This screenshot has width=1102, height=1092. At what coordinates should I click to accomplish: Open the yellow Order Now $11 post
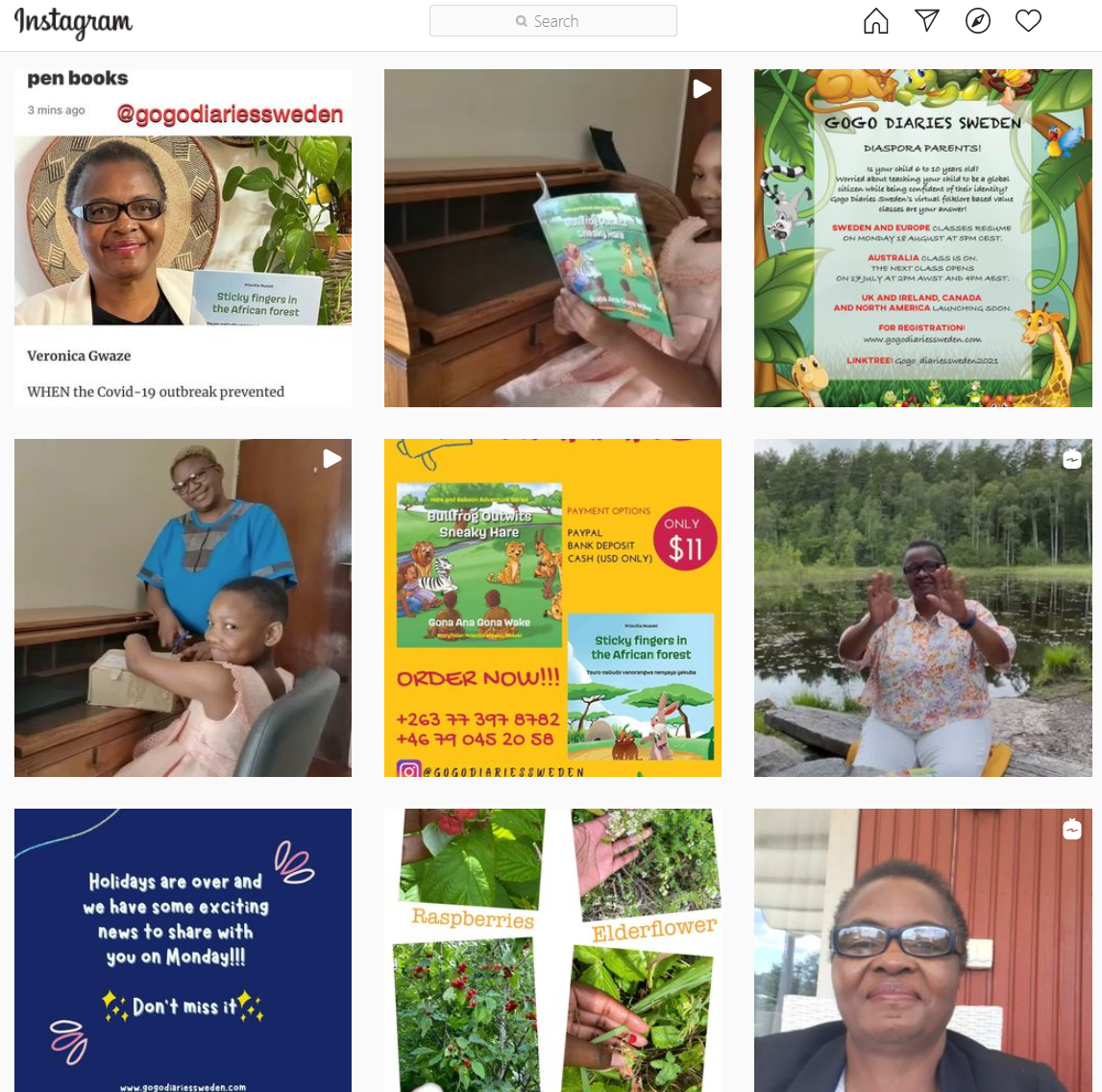[552, 608]
